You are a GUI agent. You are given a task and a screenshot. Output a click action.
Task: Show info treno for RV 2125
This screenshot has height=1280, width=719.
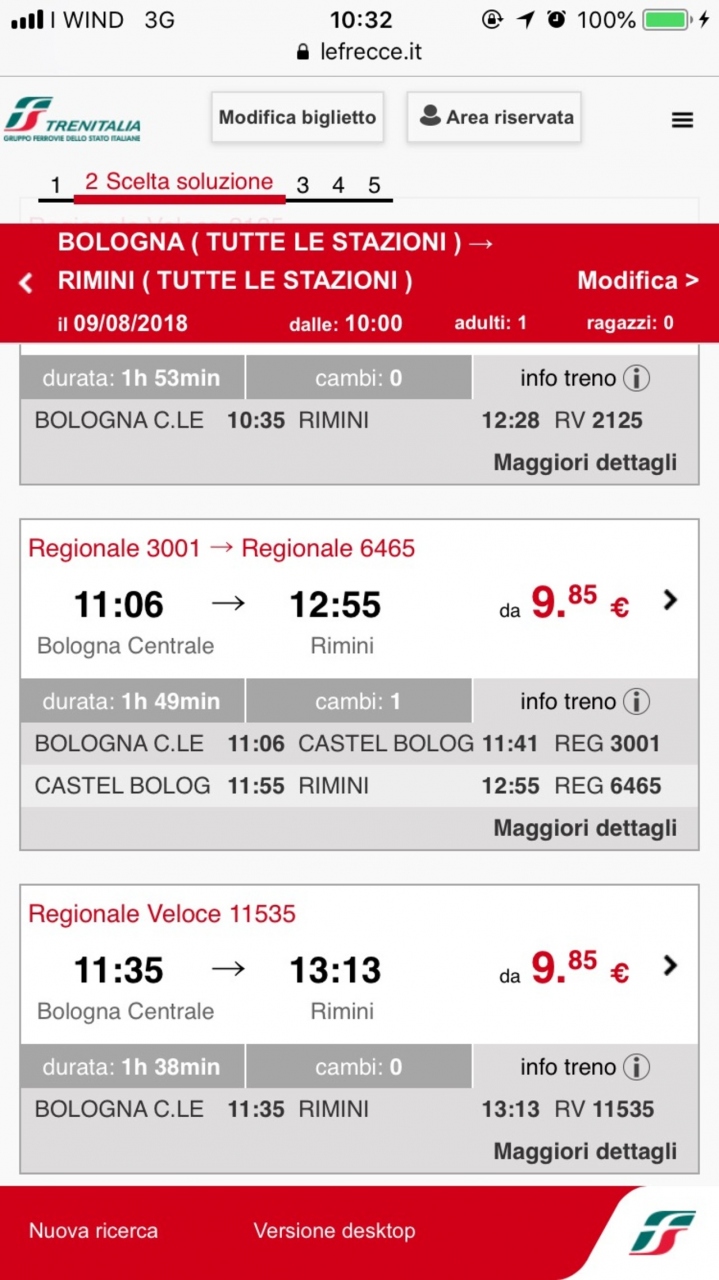(x=585, y=378)
